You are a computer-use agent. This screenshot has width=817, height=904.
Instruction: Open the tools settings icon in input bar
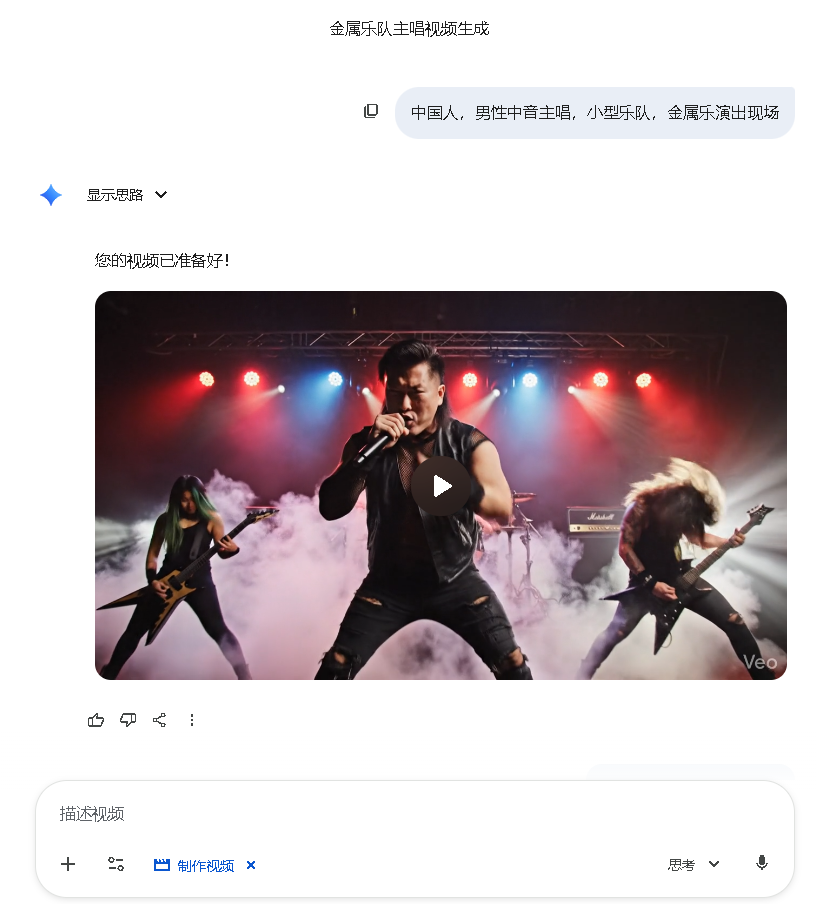pyautogui.click(x=115, y=864)
